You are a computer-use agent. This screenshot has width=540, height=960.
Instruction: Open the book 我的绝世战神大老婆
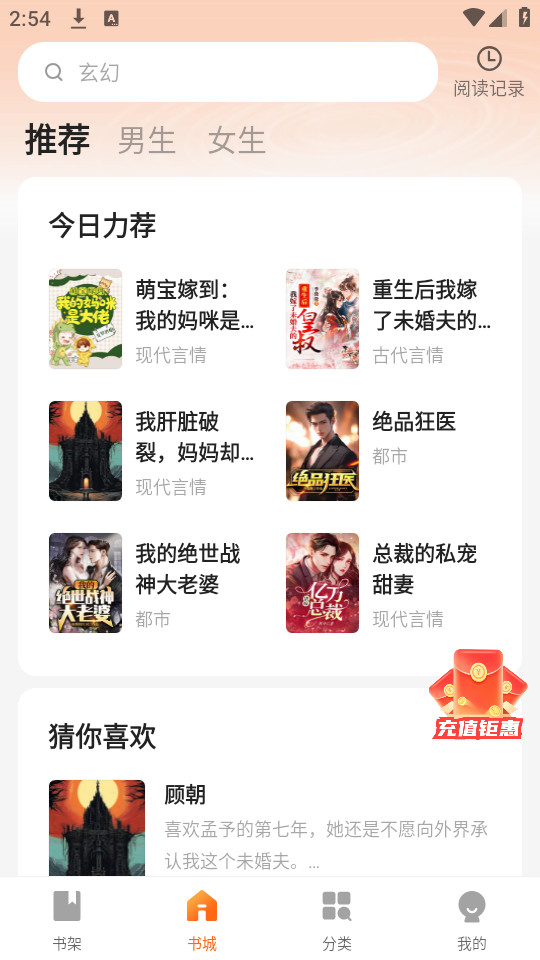click(x=152, y=583)
